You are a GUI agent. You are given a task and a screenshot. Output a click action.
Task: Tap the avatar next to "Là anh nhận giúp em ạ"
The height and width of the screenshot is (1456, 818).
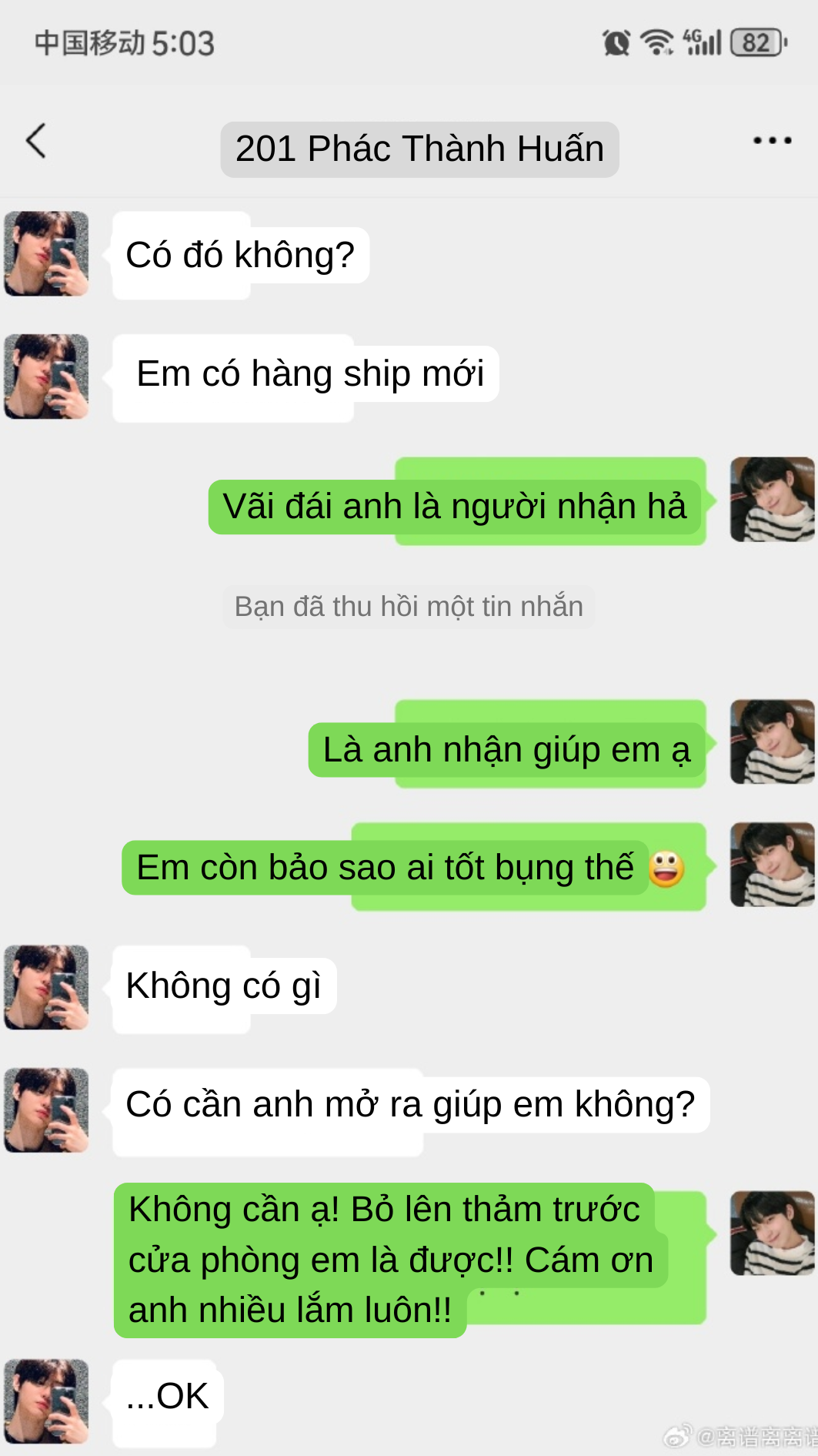click(772, 741)
